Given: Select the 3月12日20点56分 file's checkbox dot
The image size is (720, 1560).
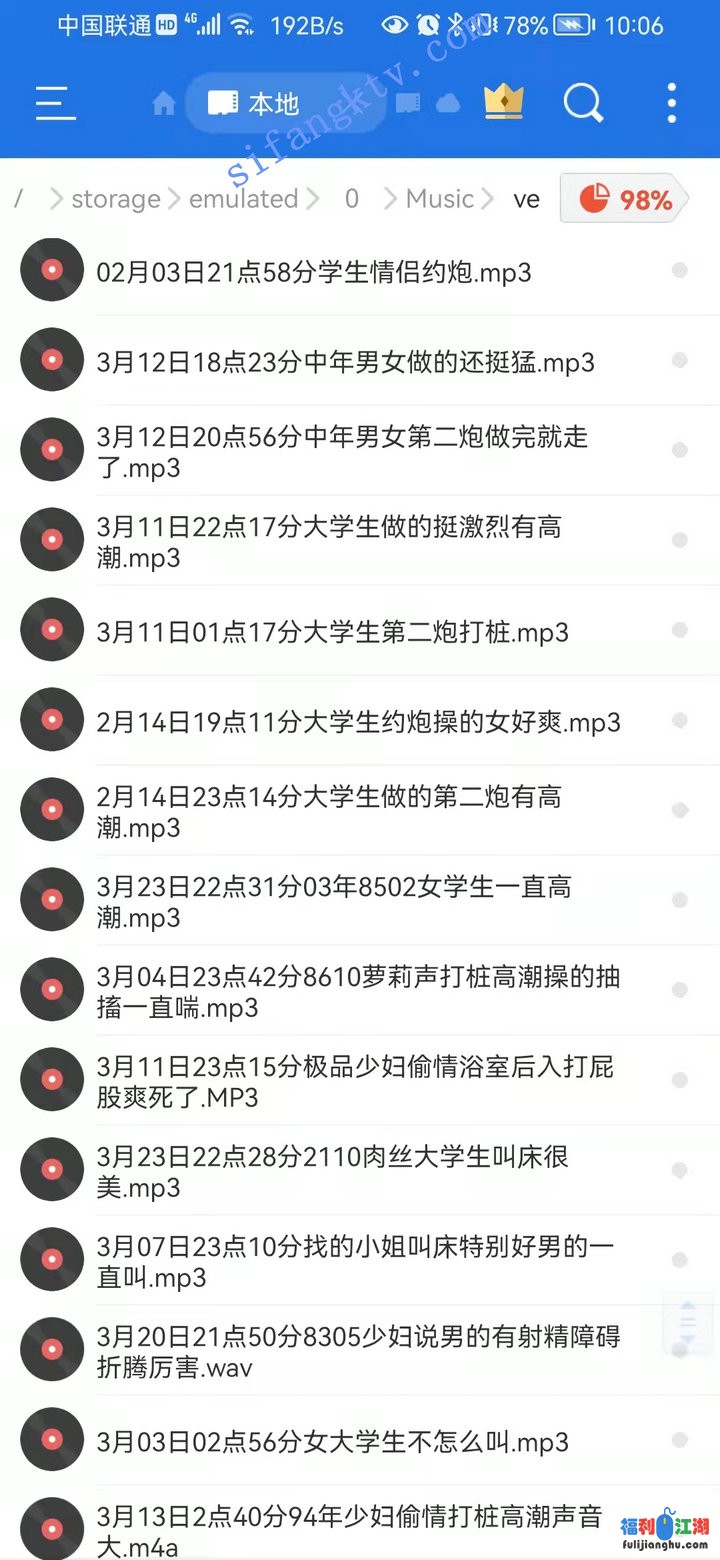Looking at the screenshot, I should click(680, 451).
